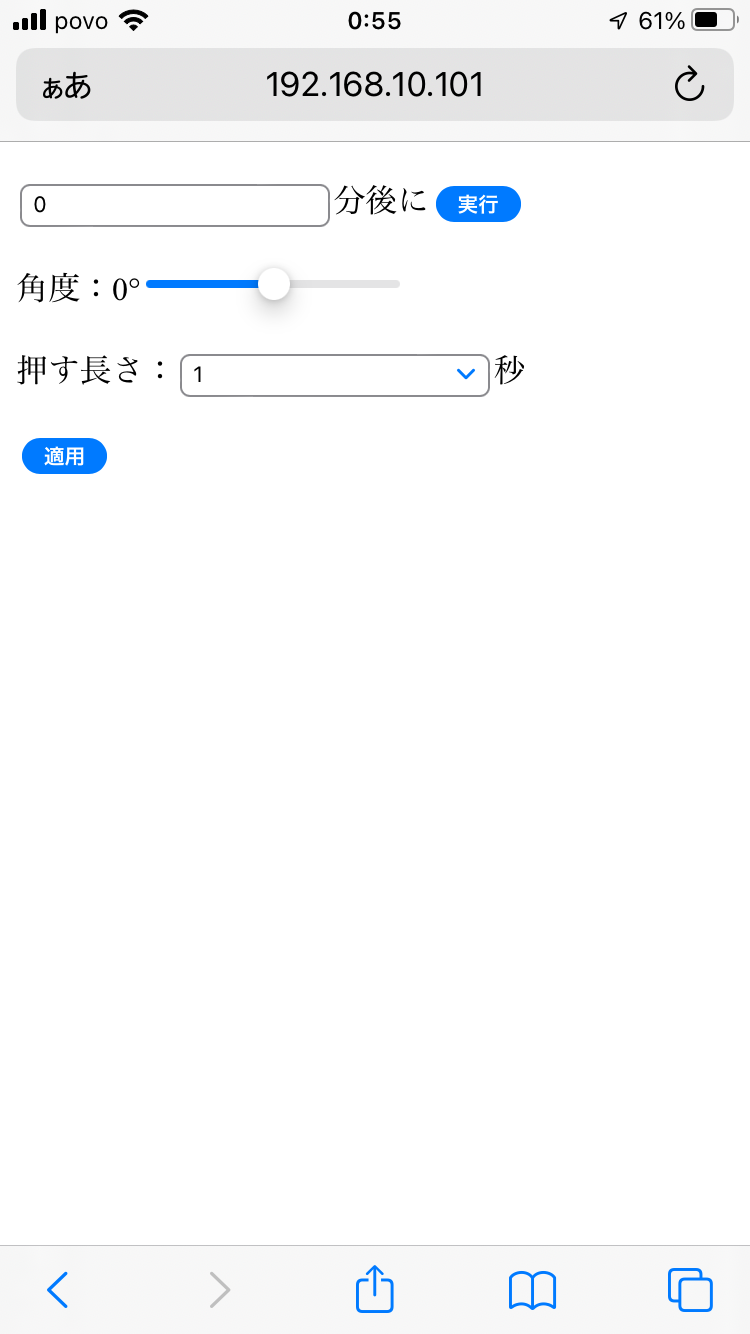Reload the page in Safari
The width and height of the screenshot is (750, 1334).
[x=689, y=85]
